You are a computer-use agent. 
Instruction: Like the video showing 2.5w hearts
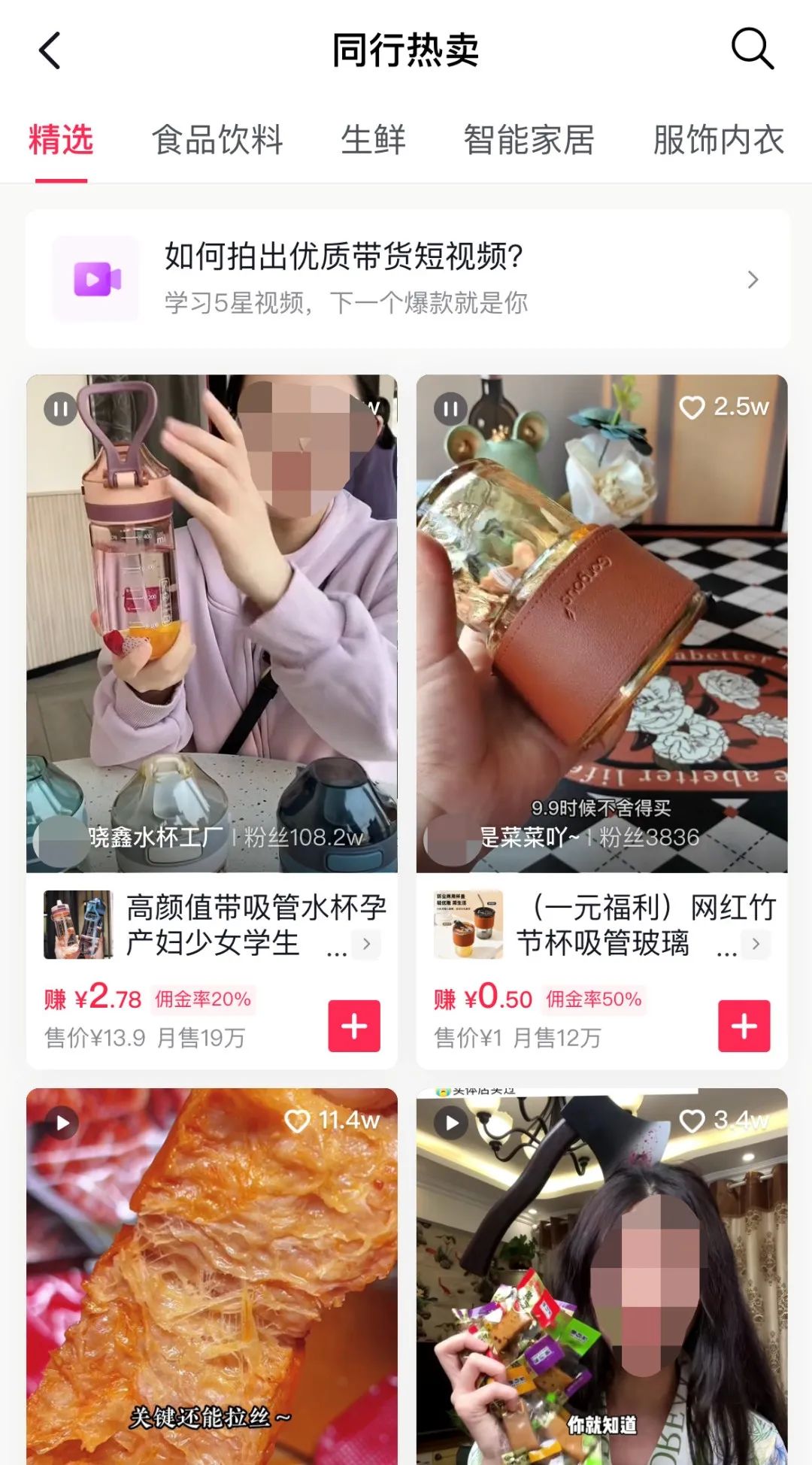coord(691,408)
